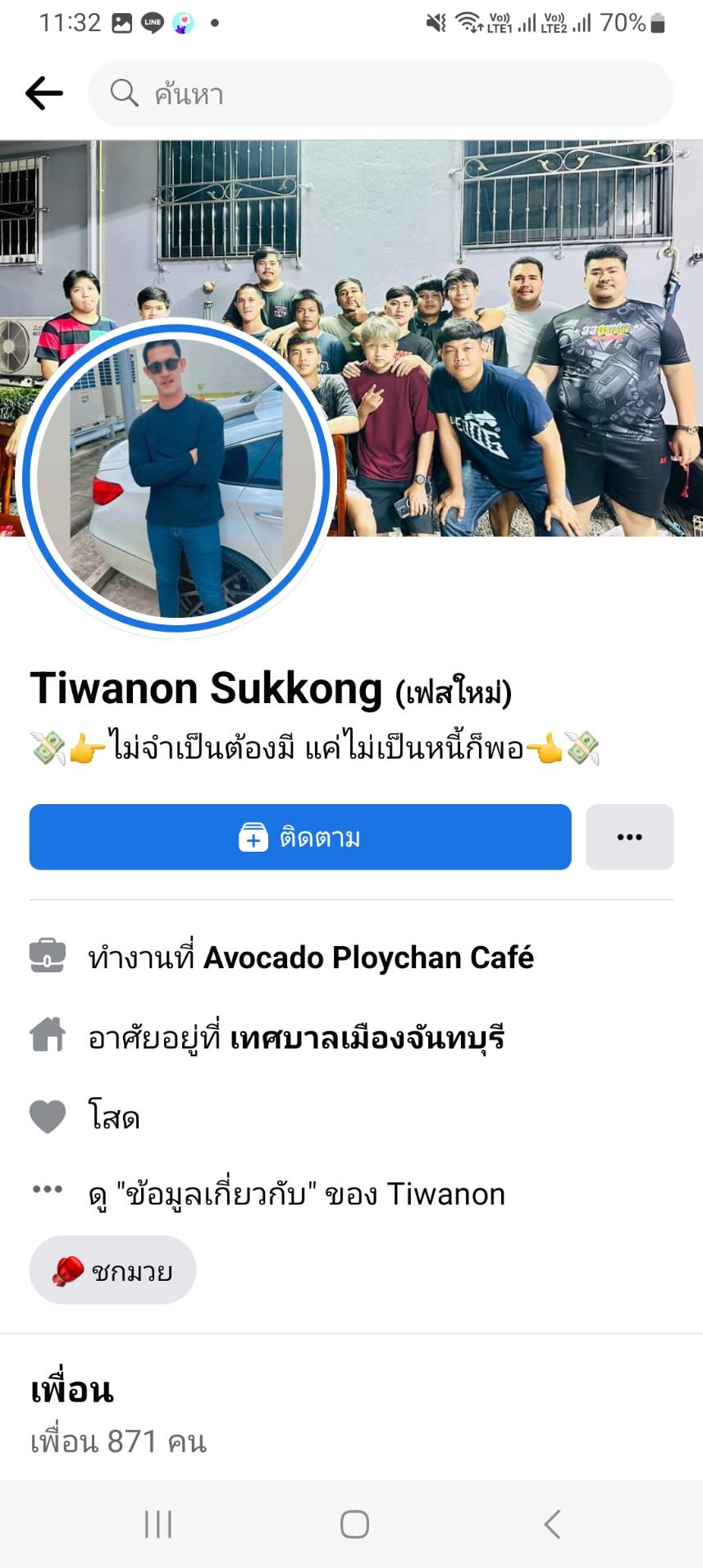The width and height of the screenshot is (703, 1568).
Task: View the profile picture
Action: [176, 476]
